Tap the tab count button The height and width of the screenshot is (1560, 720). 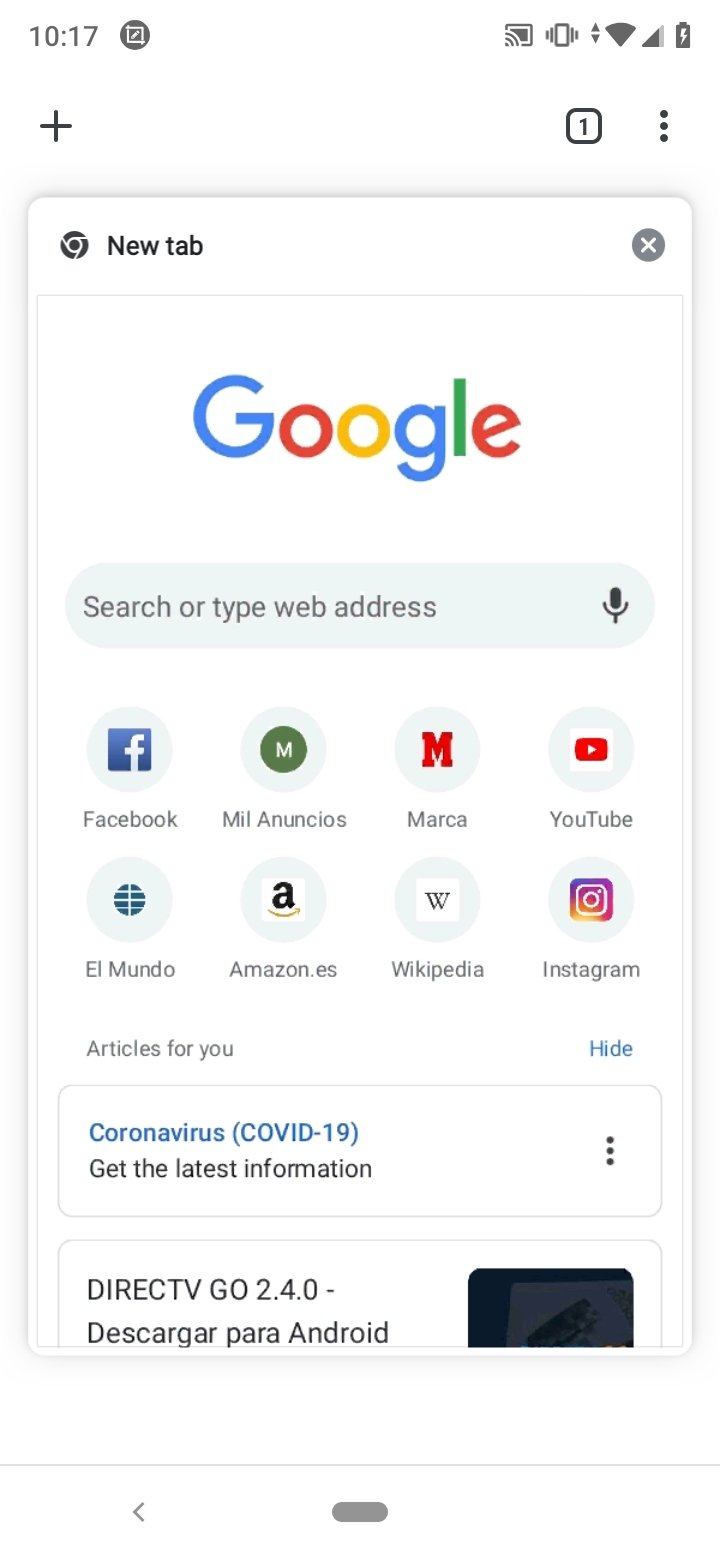click(584, 126)
